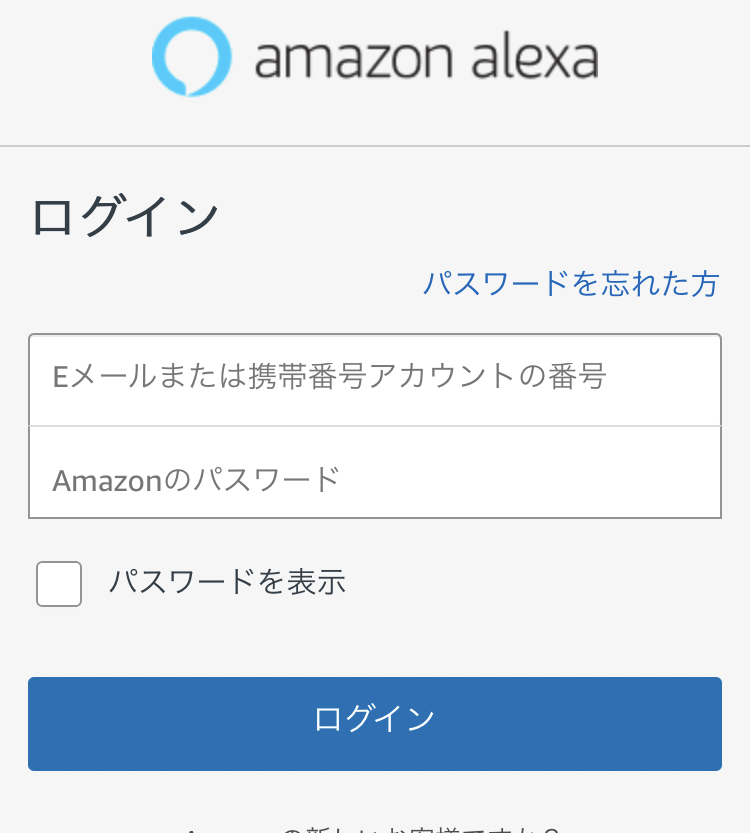The height and width of the screenshot is (833, 750).
Task: Open the パスワードを忘れた方 recovery link
Action: [570, 284]
